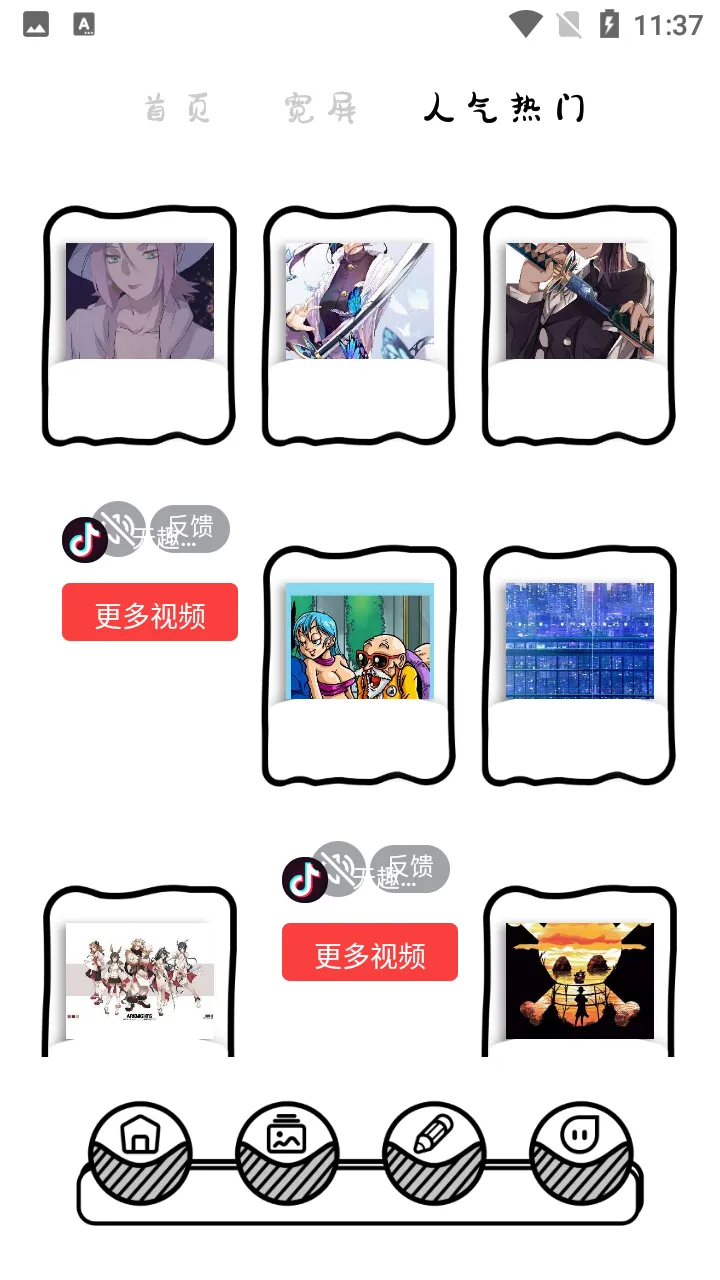This screenshot has height=1280, width=720.
Task: Tap 更多视频 beside the Bulma wallpaper
Action: click(x=150, y=613)
